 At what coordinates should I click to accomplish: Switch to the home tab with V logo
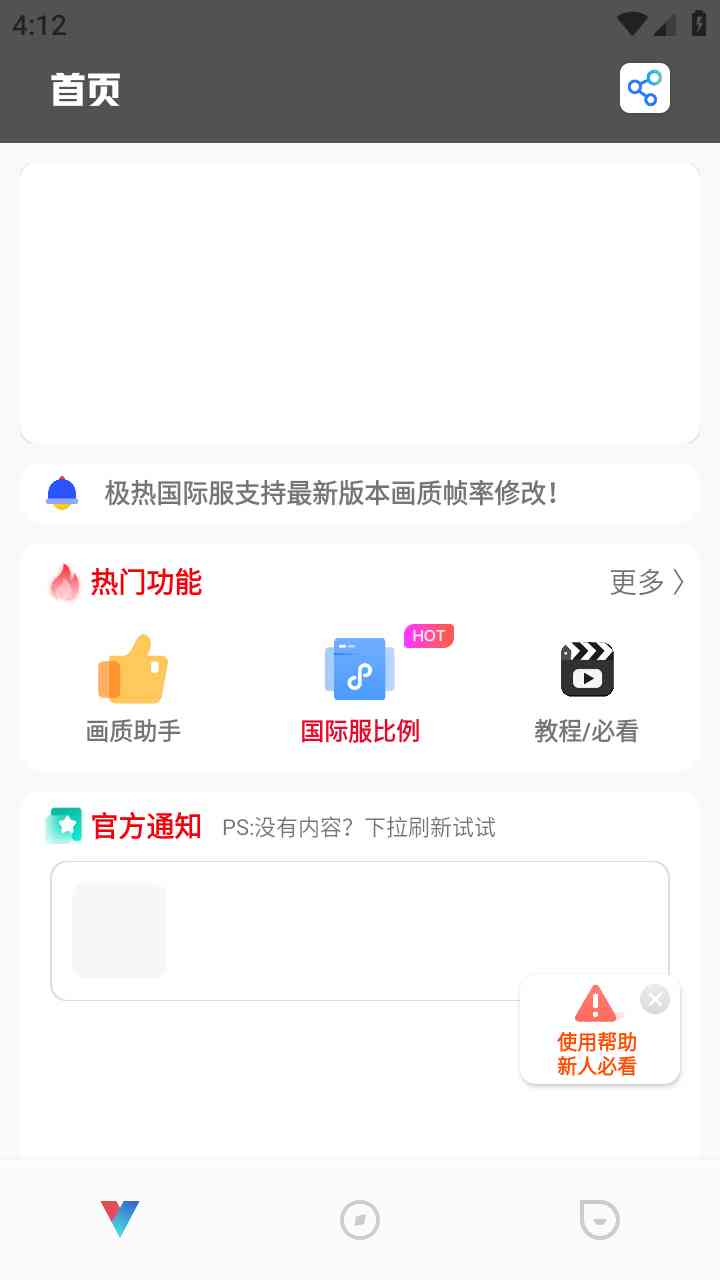tap(120, 1219)
